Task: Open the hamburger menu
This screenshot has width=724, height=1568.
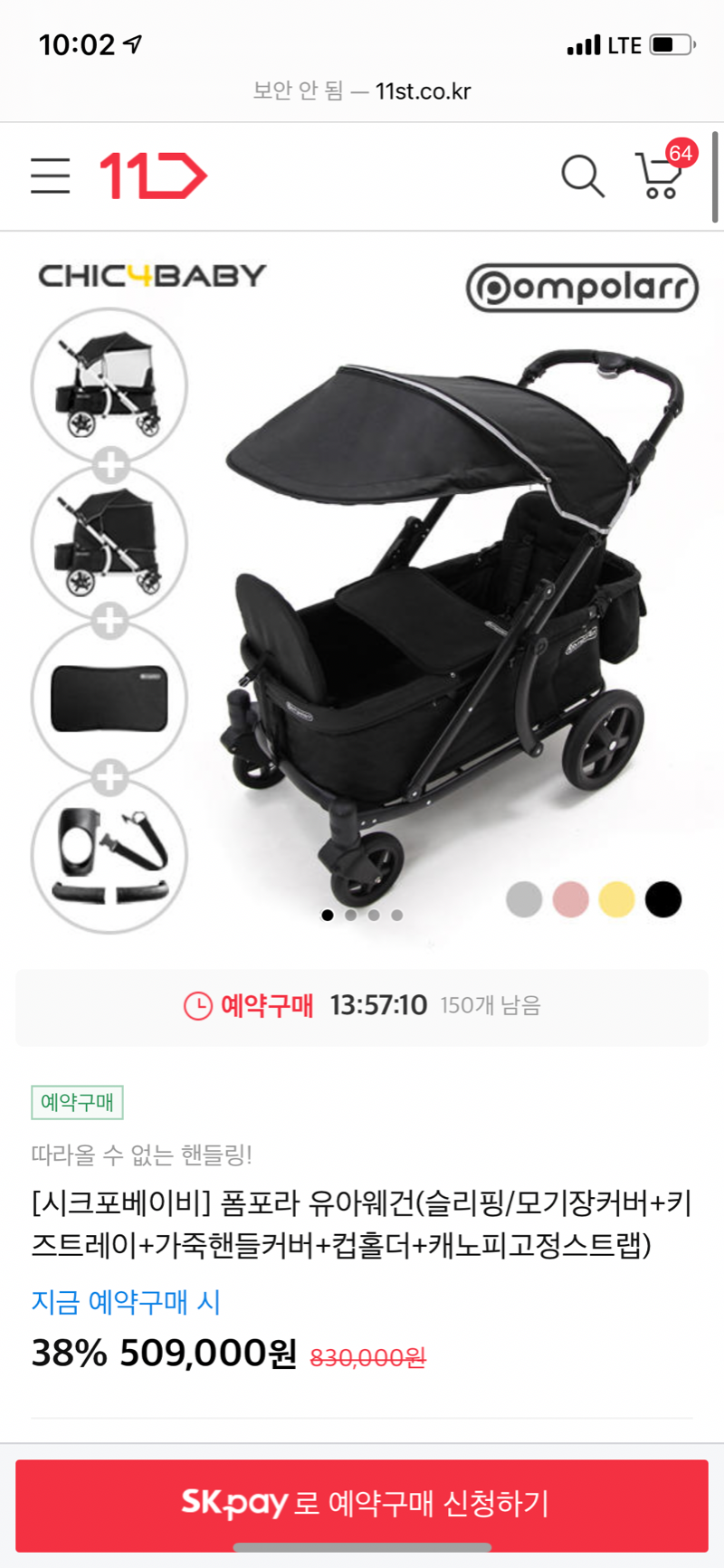Action: [50, 176]
